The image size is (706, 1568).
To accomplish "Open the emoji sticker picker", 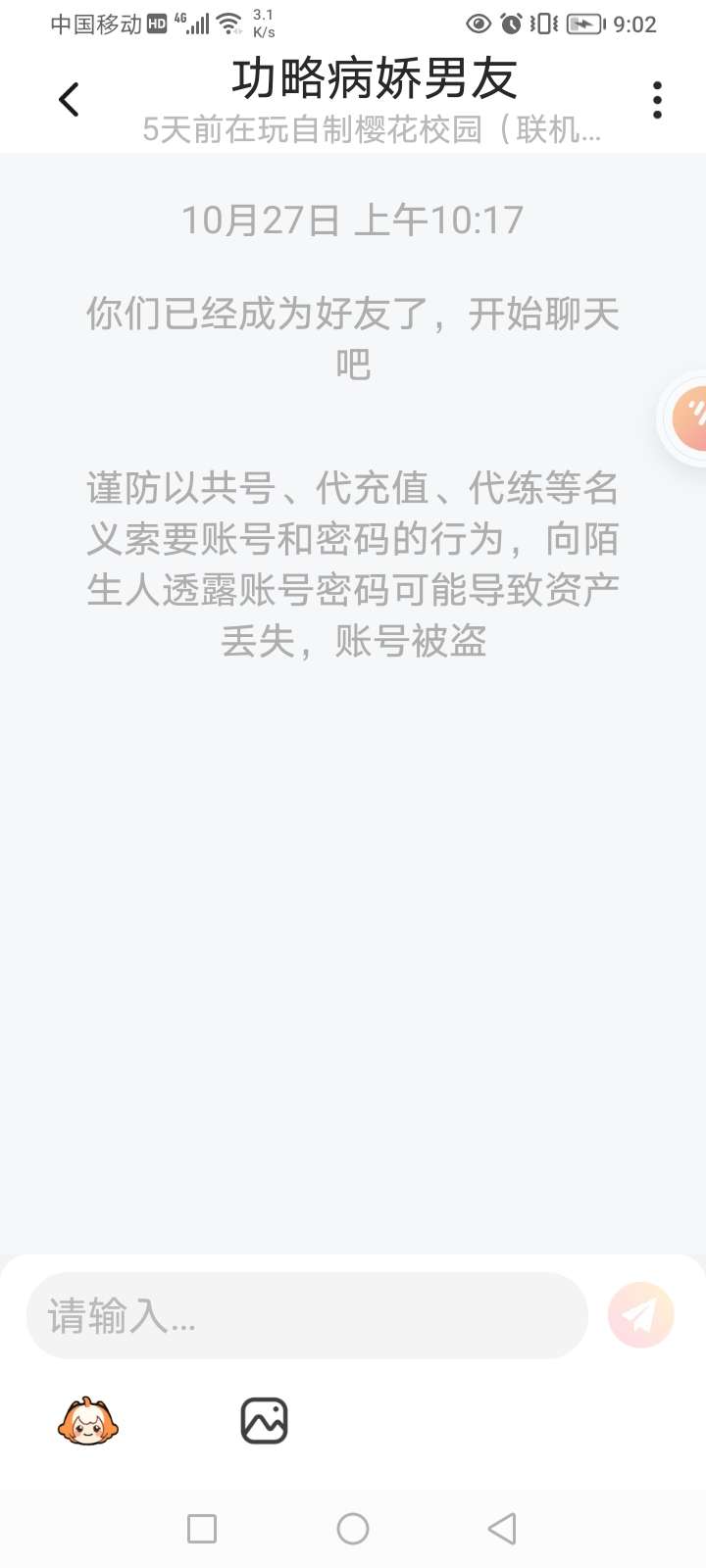I will pyautogui.click(x=88, y=1421).
